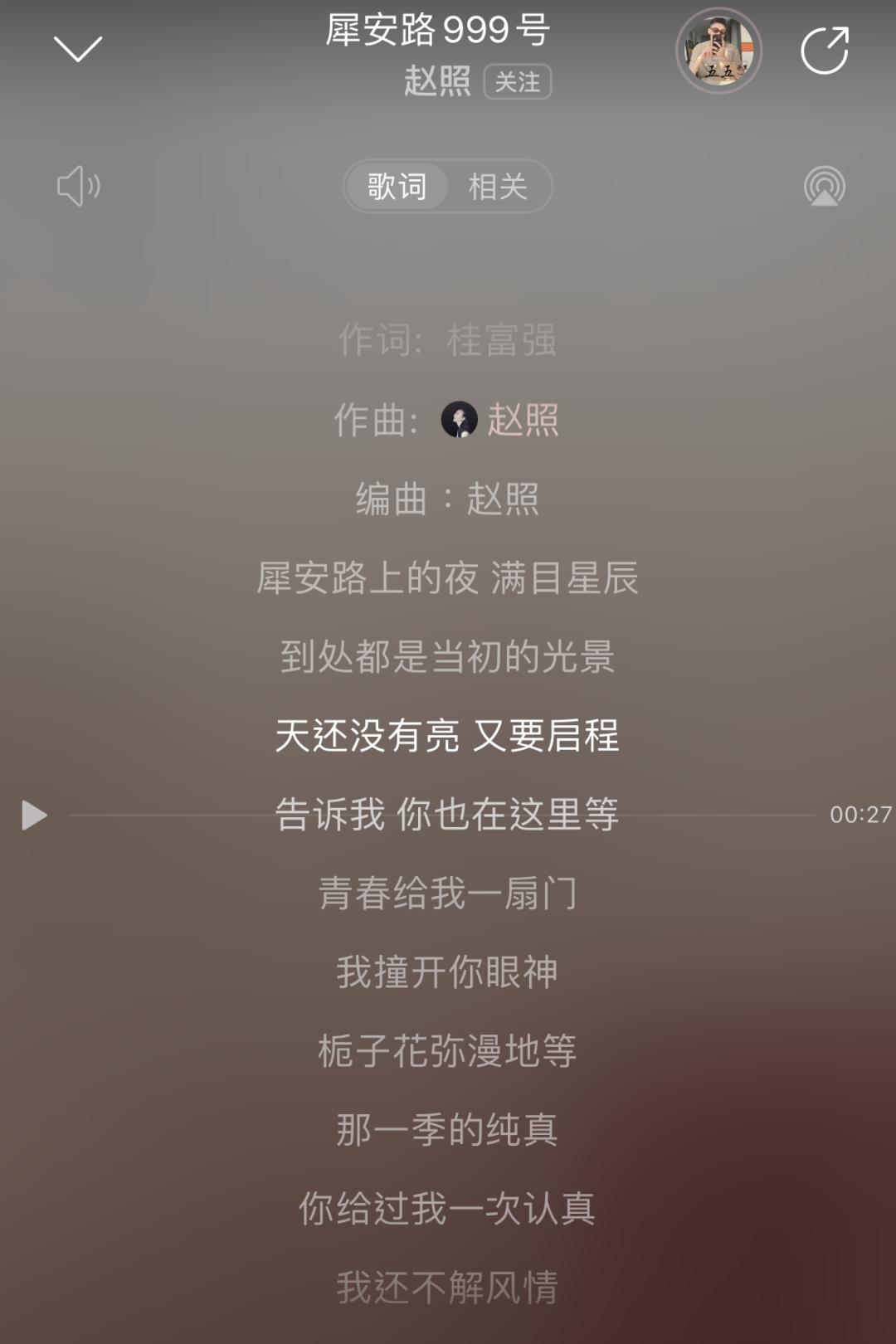Tap the share icon in top right

point(824,48)
